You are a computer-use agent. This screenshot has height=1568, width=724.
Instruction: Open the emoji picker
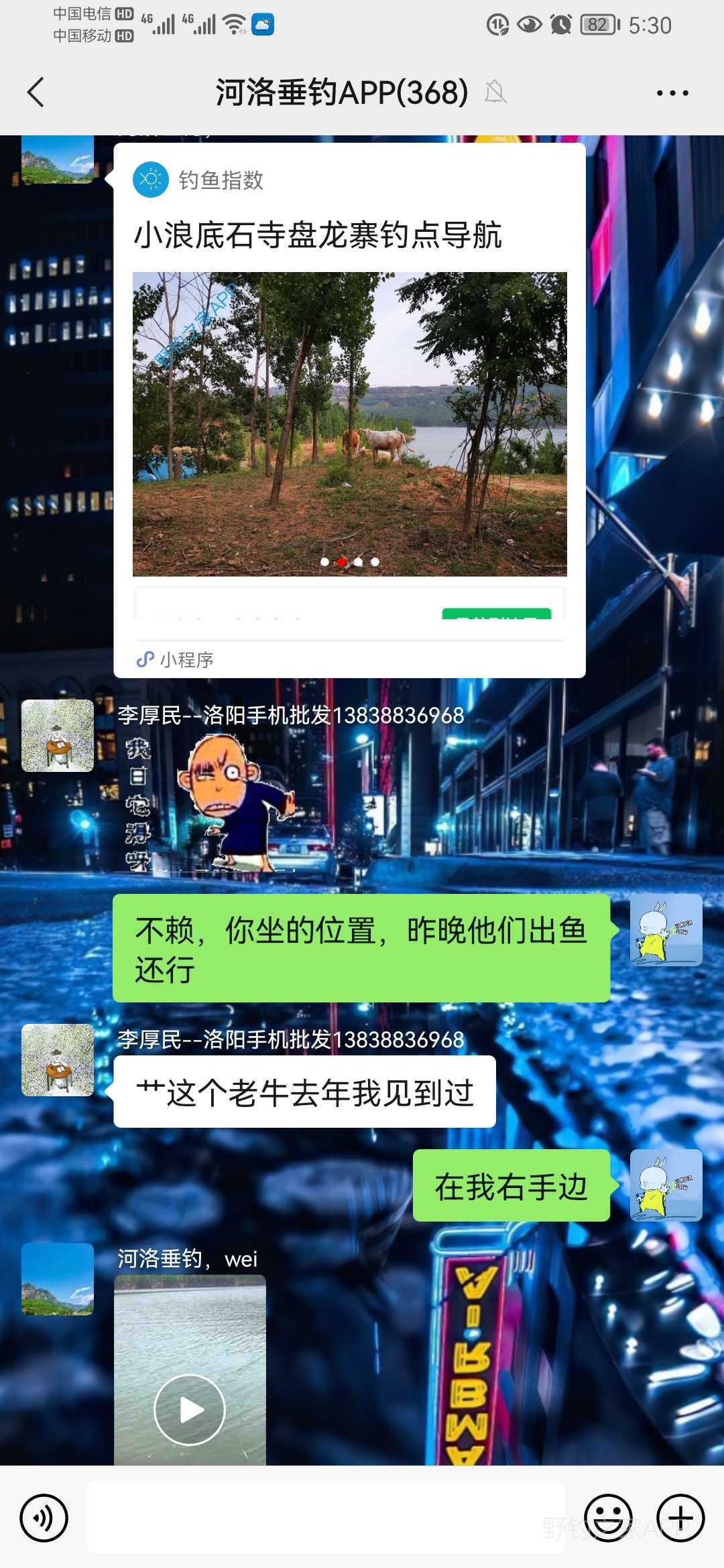pos(608,1517)
